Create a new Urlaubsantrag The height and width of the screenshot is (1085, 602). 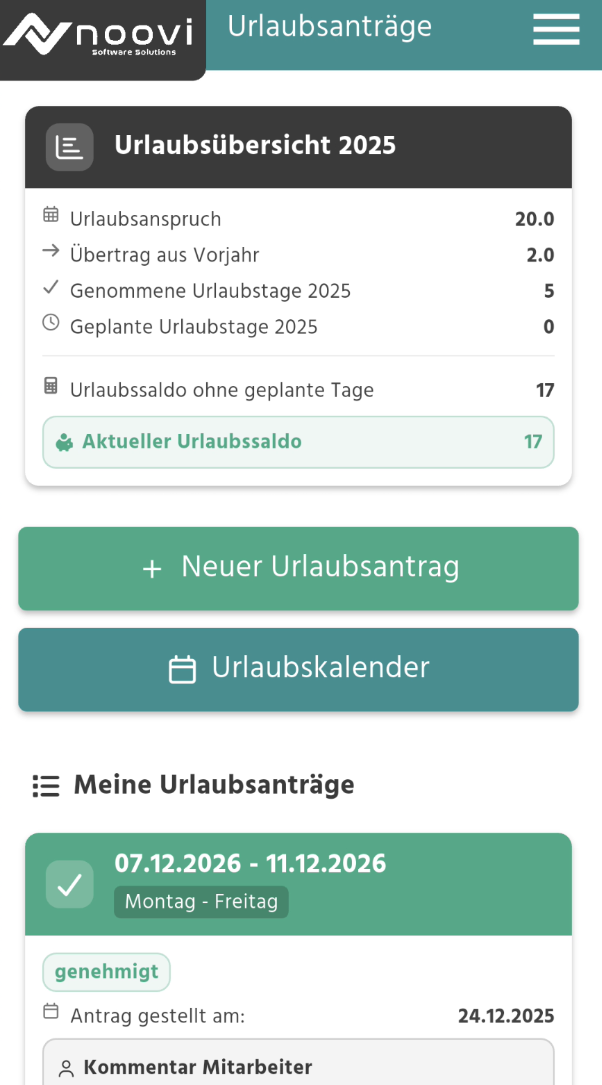(x=298, y=568)
